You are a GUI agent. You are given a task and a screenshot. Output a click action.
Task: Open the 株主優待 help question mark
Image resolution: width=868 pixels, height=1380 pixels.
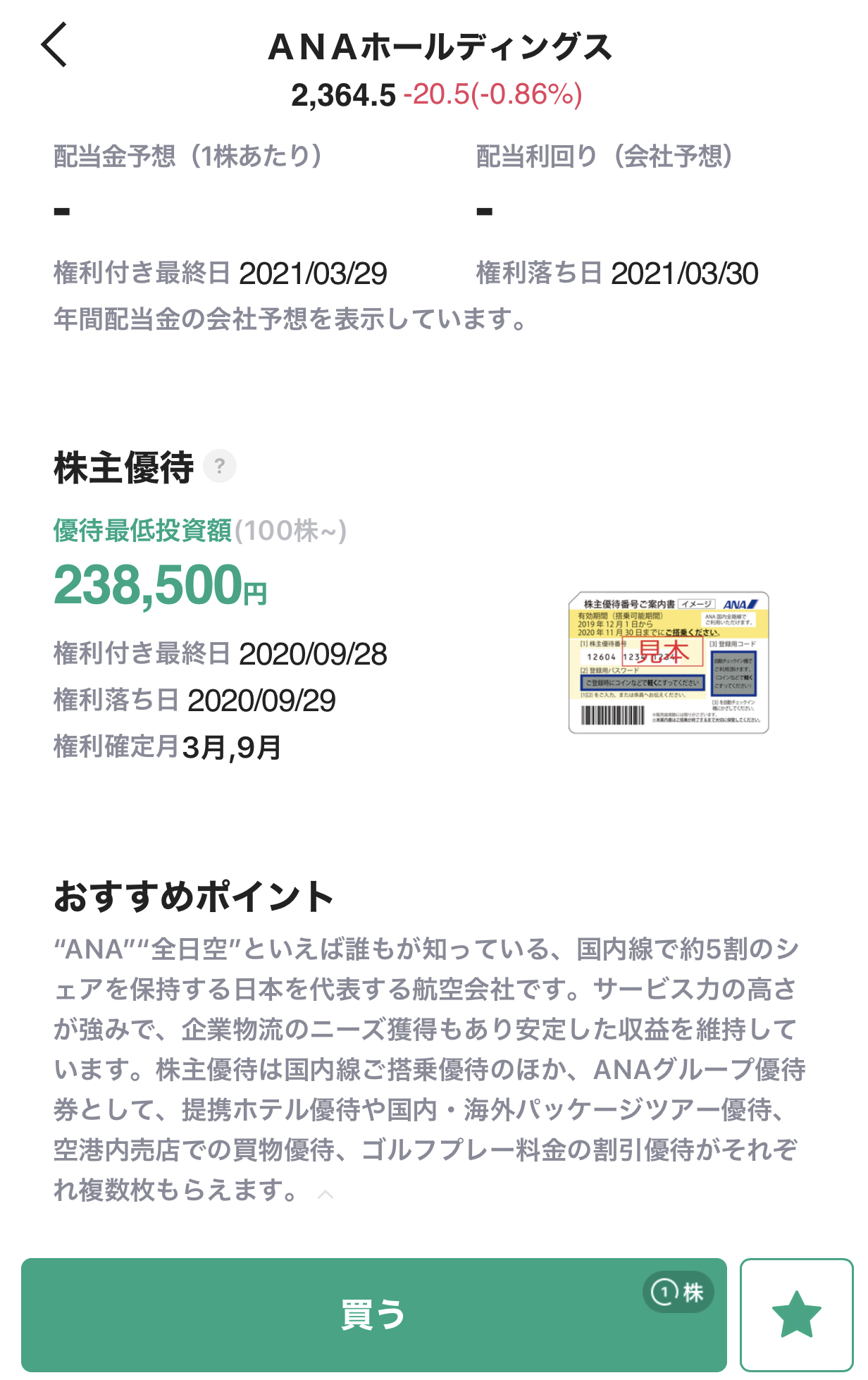tap(220, 467)
